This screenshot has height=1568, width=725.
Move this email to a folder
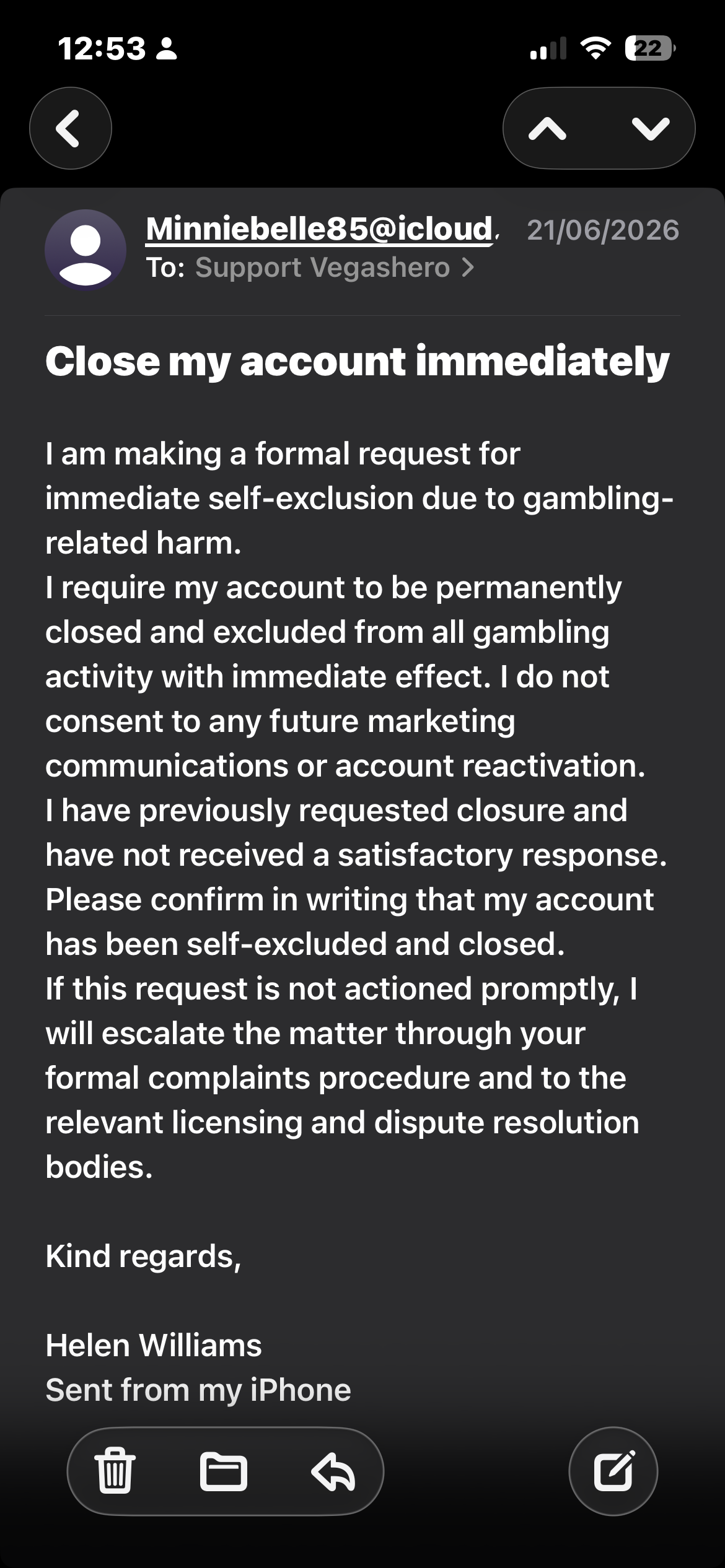tap(224, 1471)
